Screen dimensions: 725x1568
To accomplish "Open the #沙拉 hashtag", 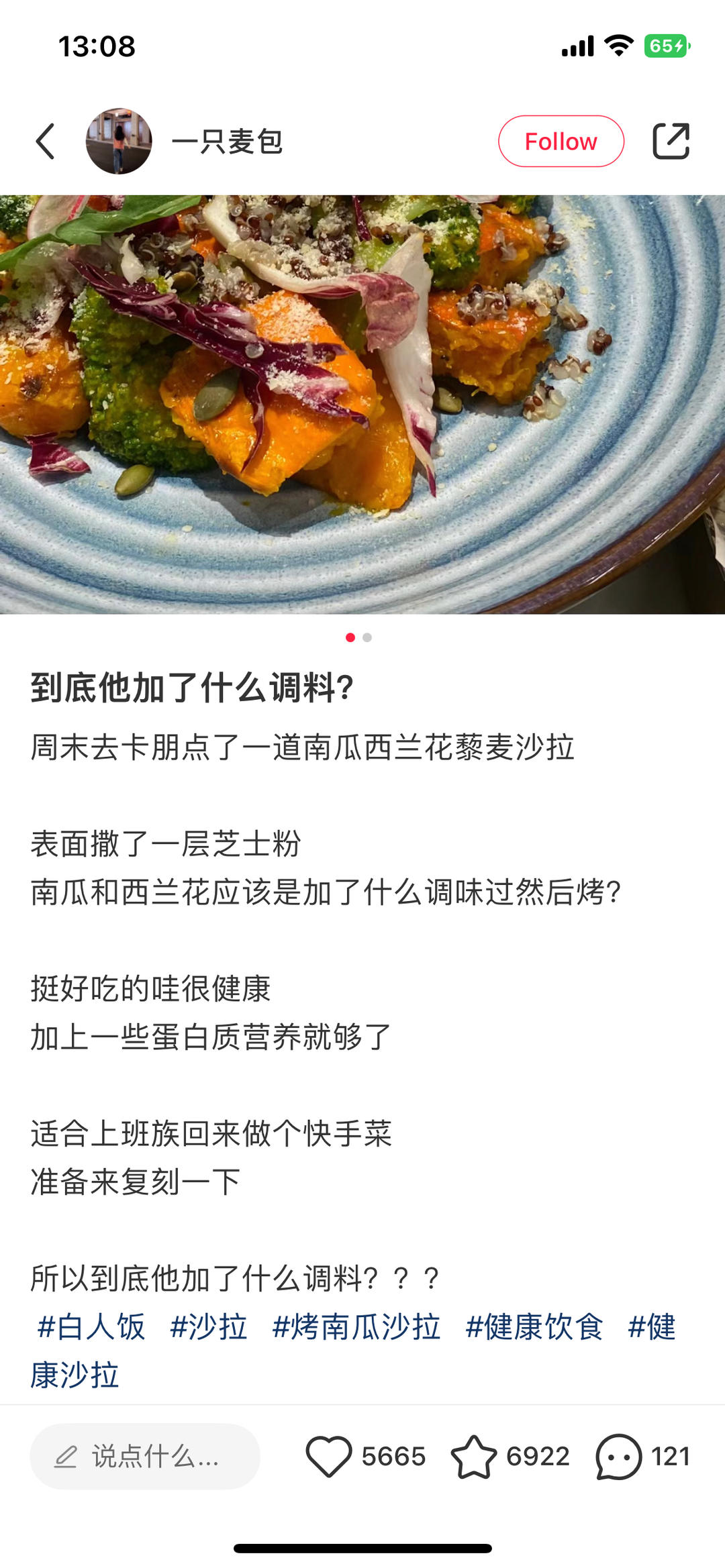I will (x=209, y=1326).
